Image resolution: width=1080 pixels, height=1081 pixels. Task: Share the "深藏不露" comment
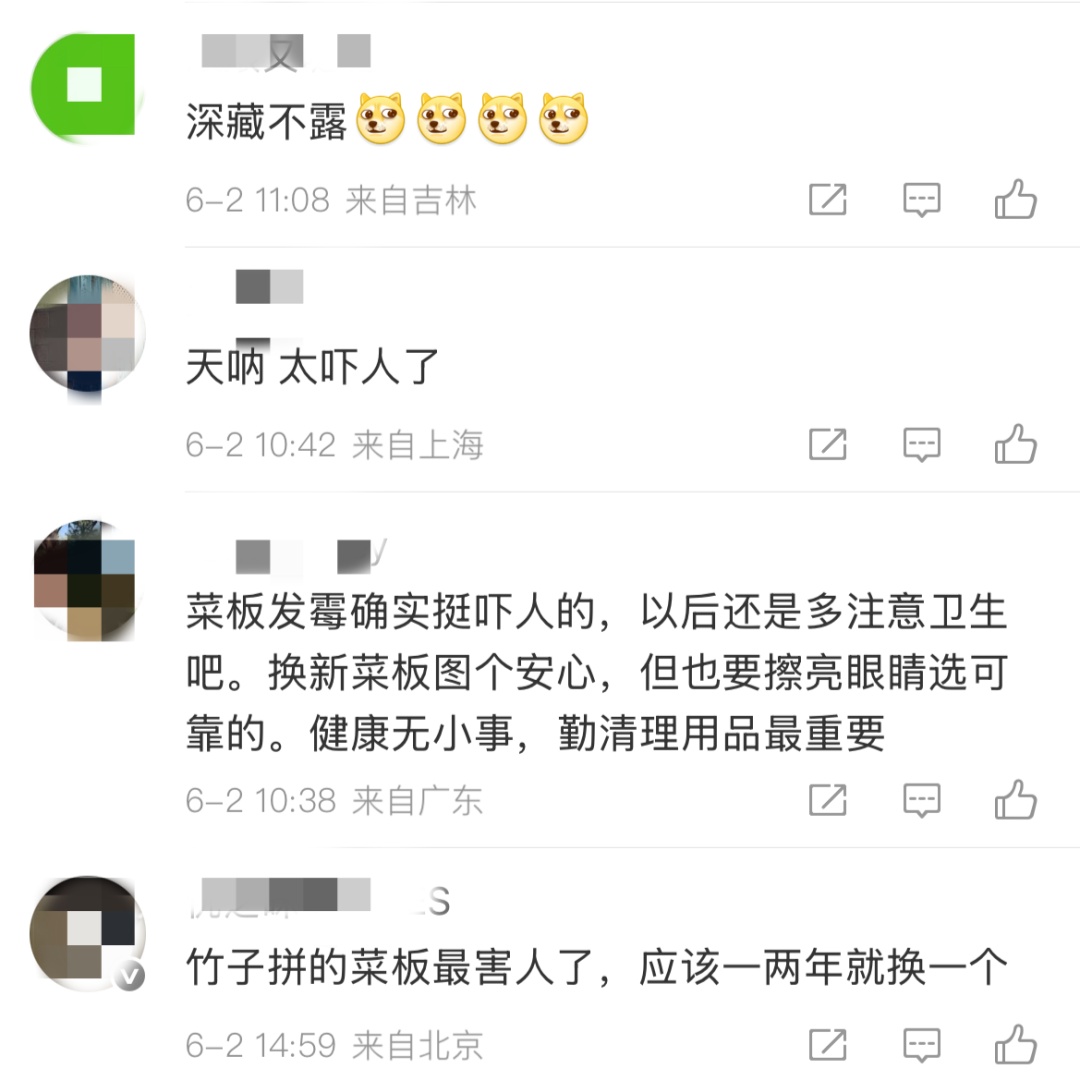coord(826,198)
